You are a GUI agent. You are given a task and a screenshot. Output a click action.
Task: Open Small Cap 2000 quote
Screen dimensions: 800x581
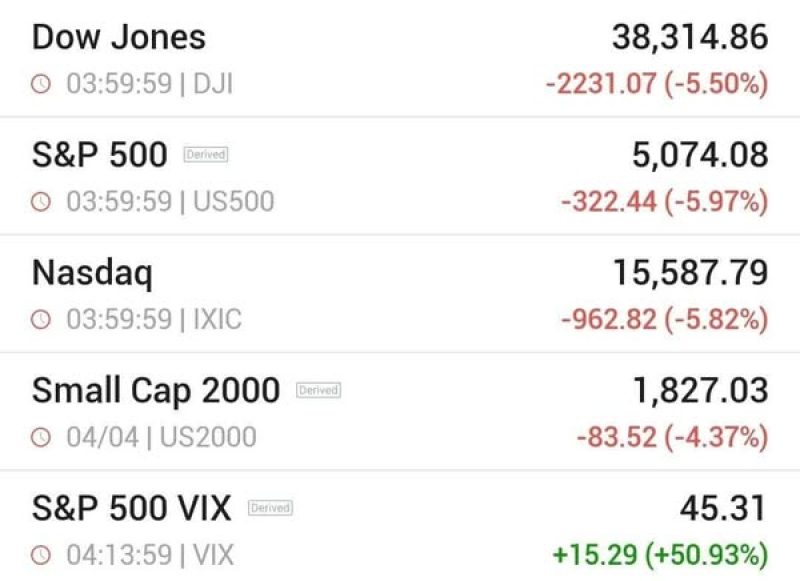point(155,390)
